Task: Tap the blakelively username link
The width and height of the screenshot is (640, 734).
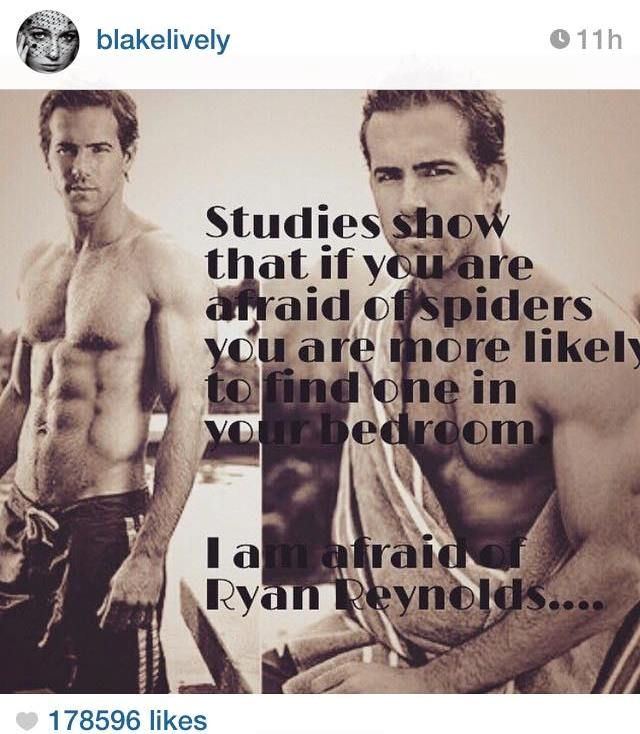Action: (162, 40)
